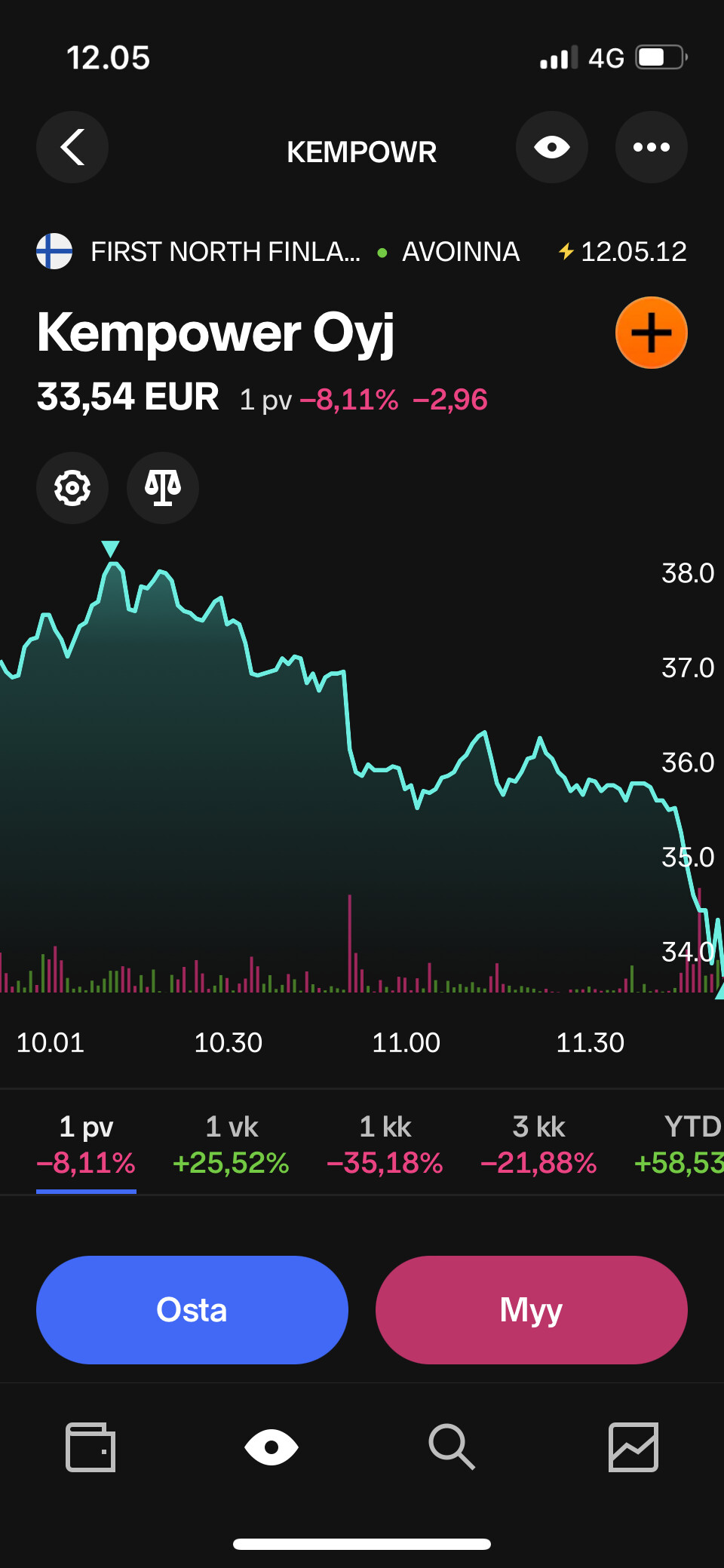
Task: Open the wallet tab in bottom bar
Action: 90,1447
